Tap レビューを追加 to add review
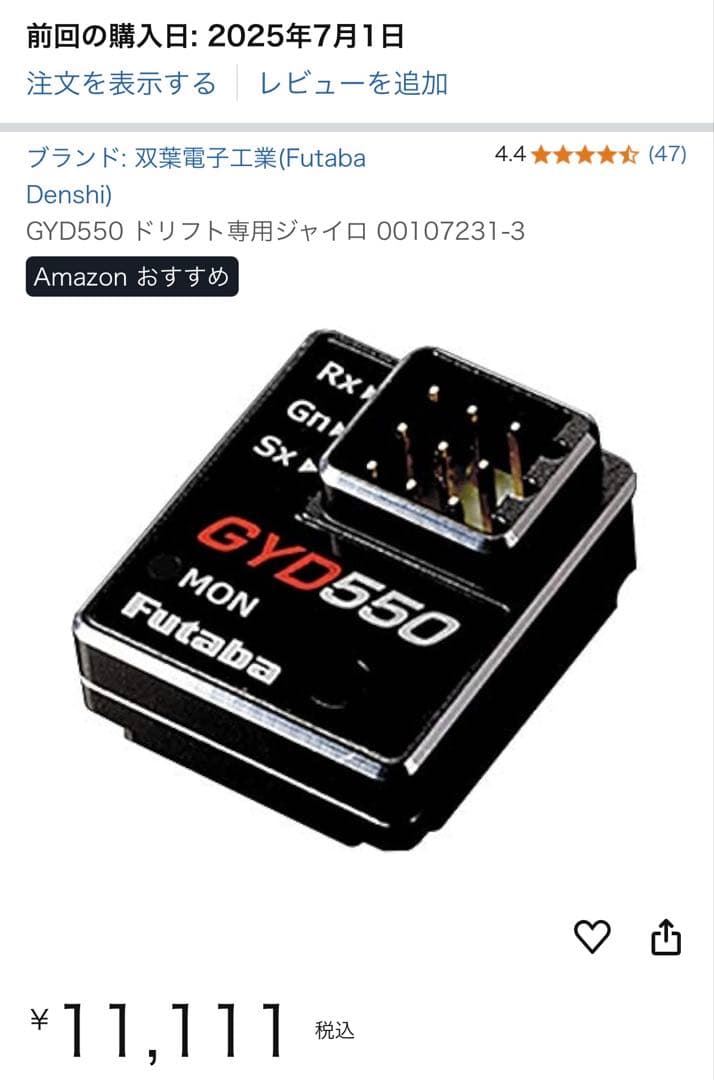Image resolution: width=714 pixels, height=1080 pixels. tap(353, 83)
